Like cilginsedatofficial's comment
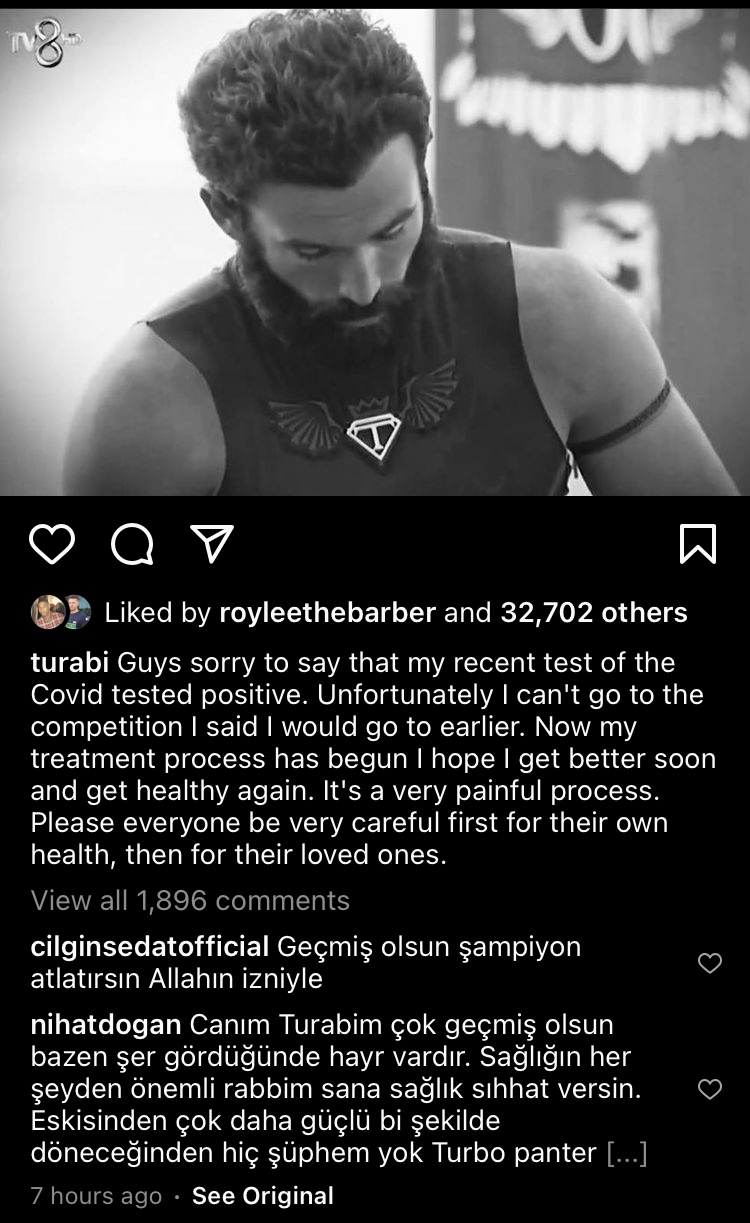The height and width of the screenshot is (1223, 750). point(709,963)
